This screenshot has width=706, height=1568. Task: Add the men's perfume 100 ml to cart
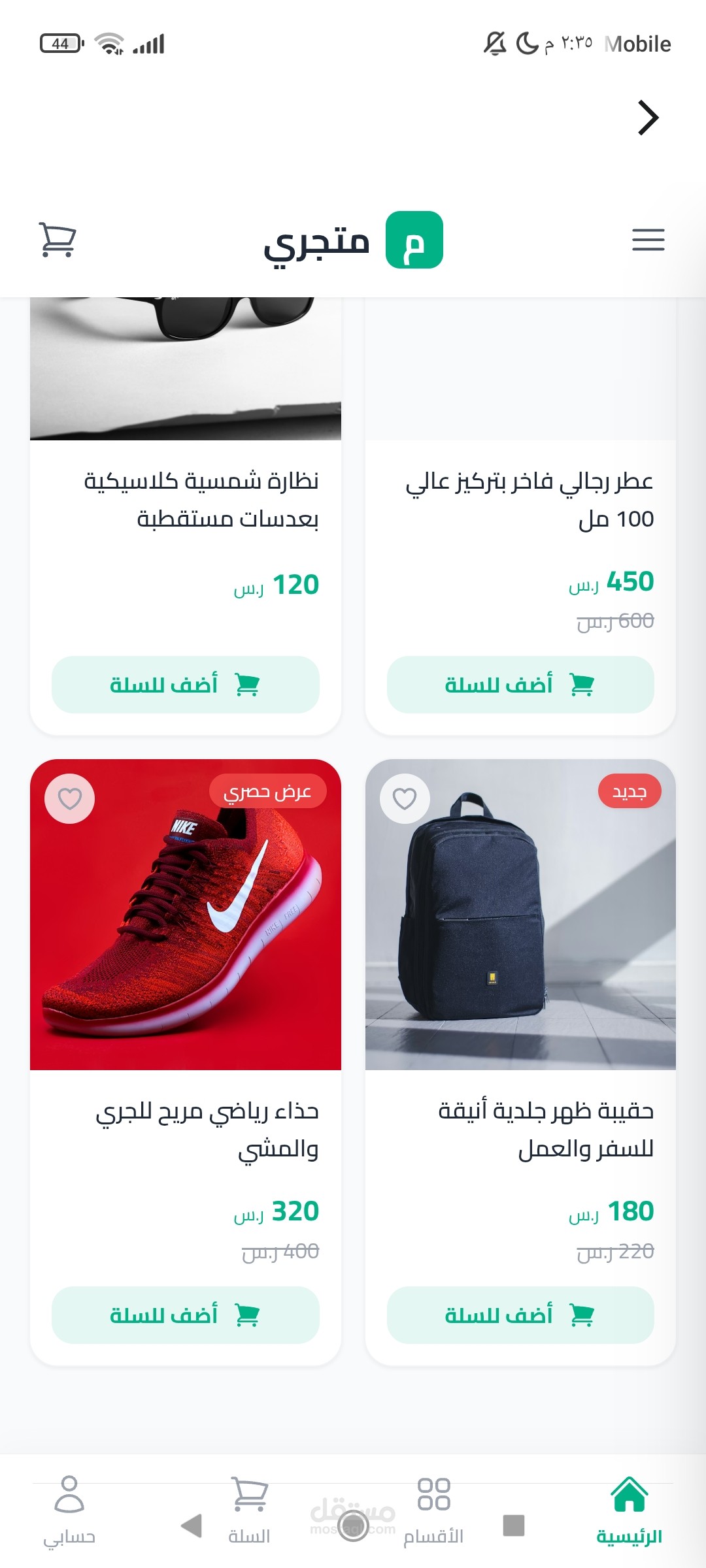[x=520, y=685]
